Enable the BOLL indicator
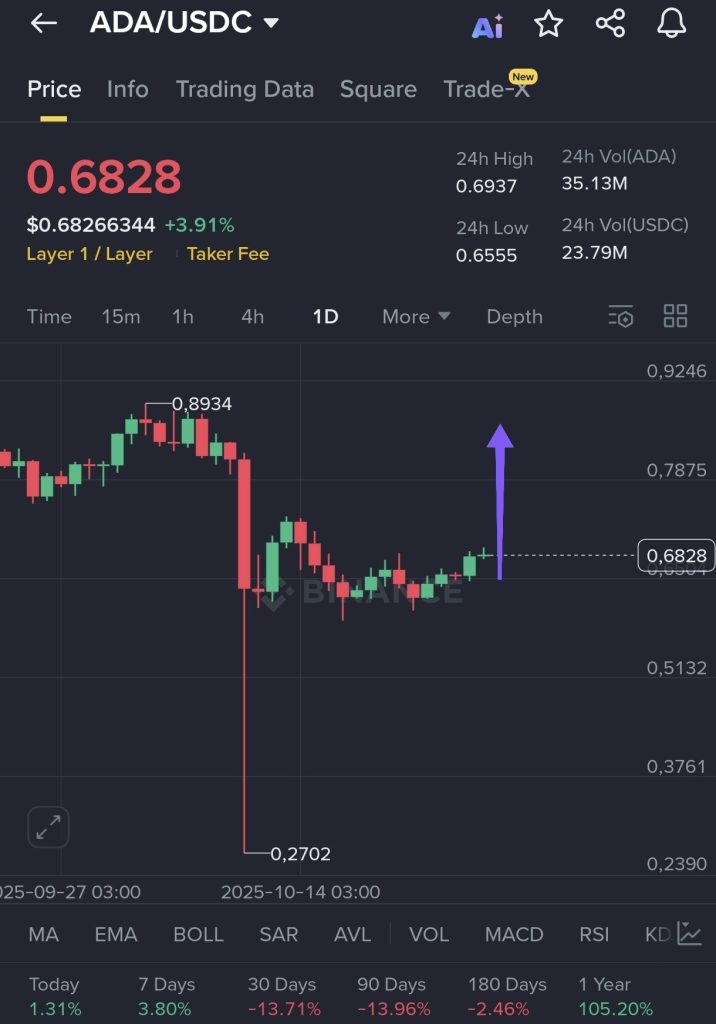Image resolution: width=716 pixels, height=1024 pixels. [198, 934]
